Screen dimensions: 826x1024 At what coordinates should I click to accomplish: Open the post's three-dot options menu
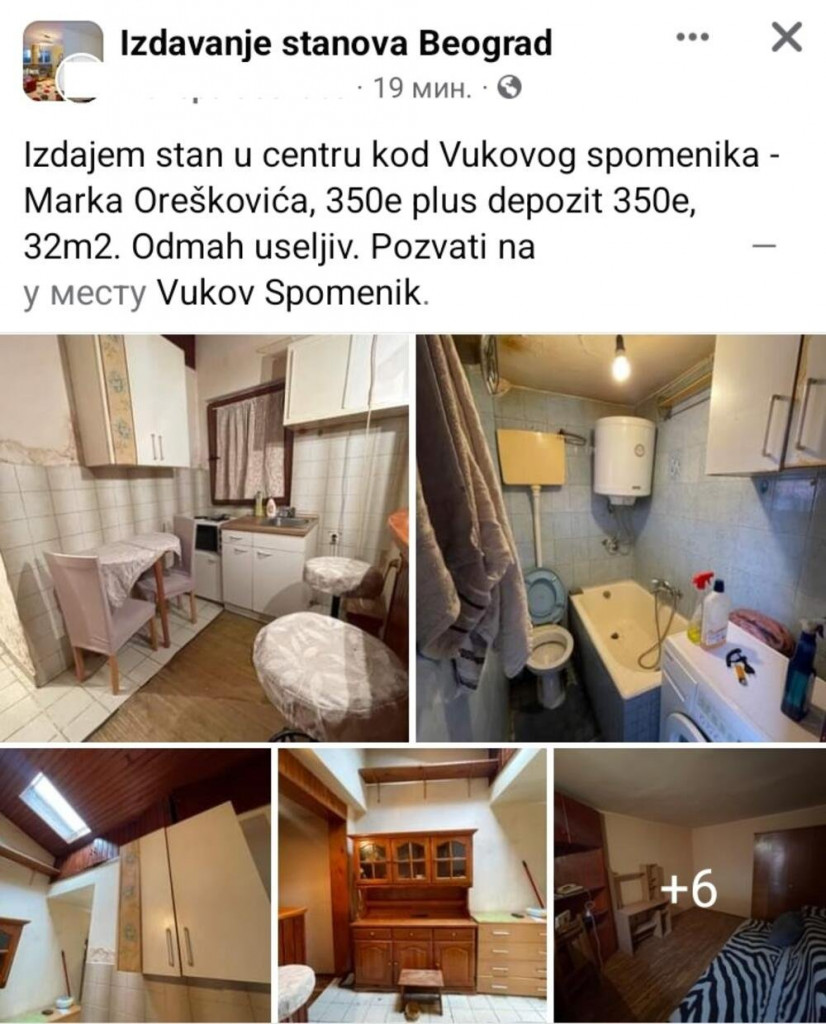[692, 38]
